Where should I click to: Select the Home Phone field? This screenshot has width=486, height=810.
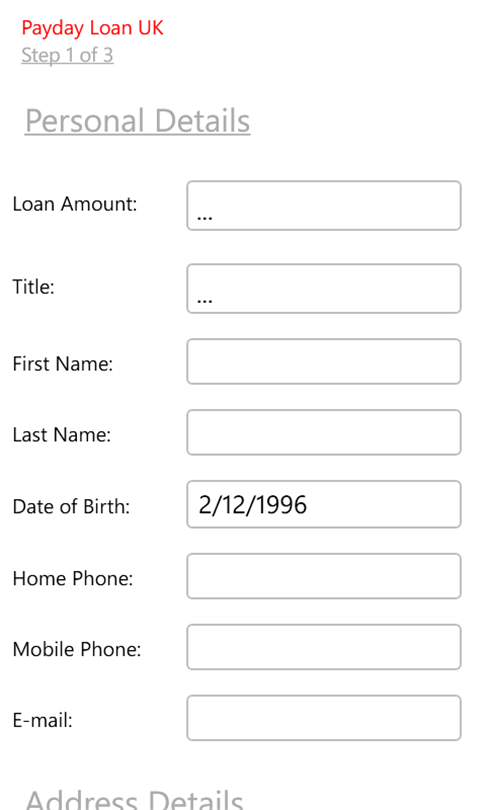(x=324, y=576)
